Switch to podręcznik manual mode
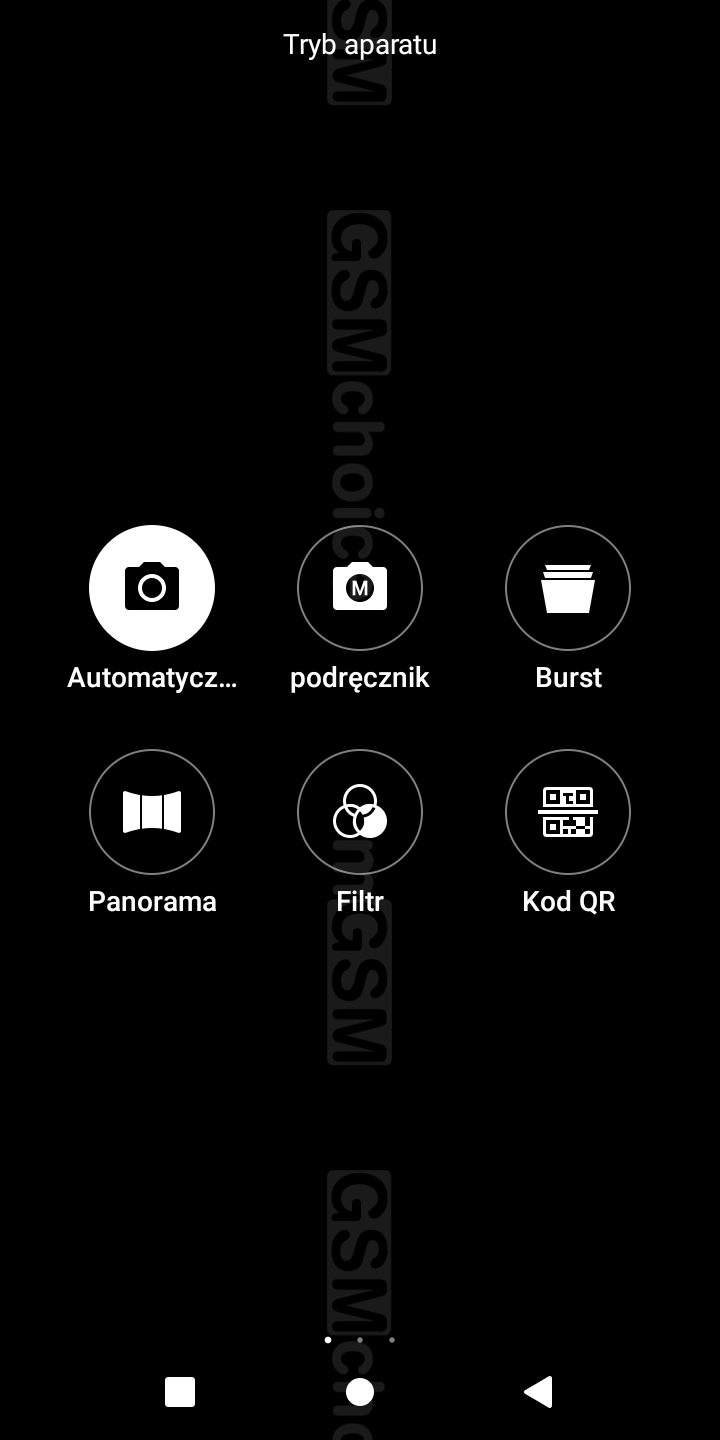 (360, 588)
